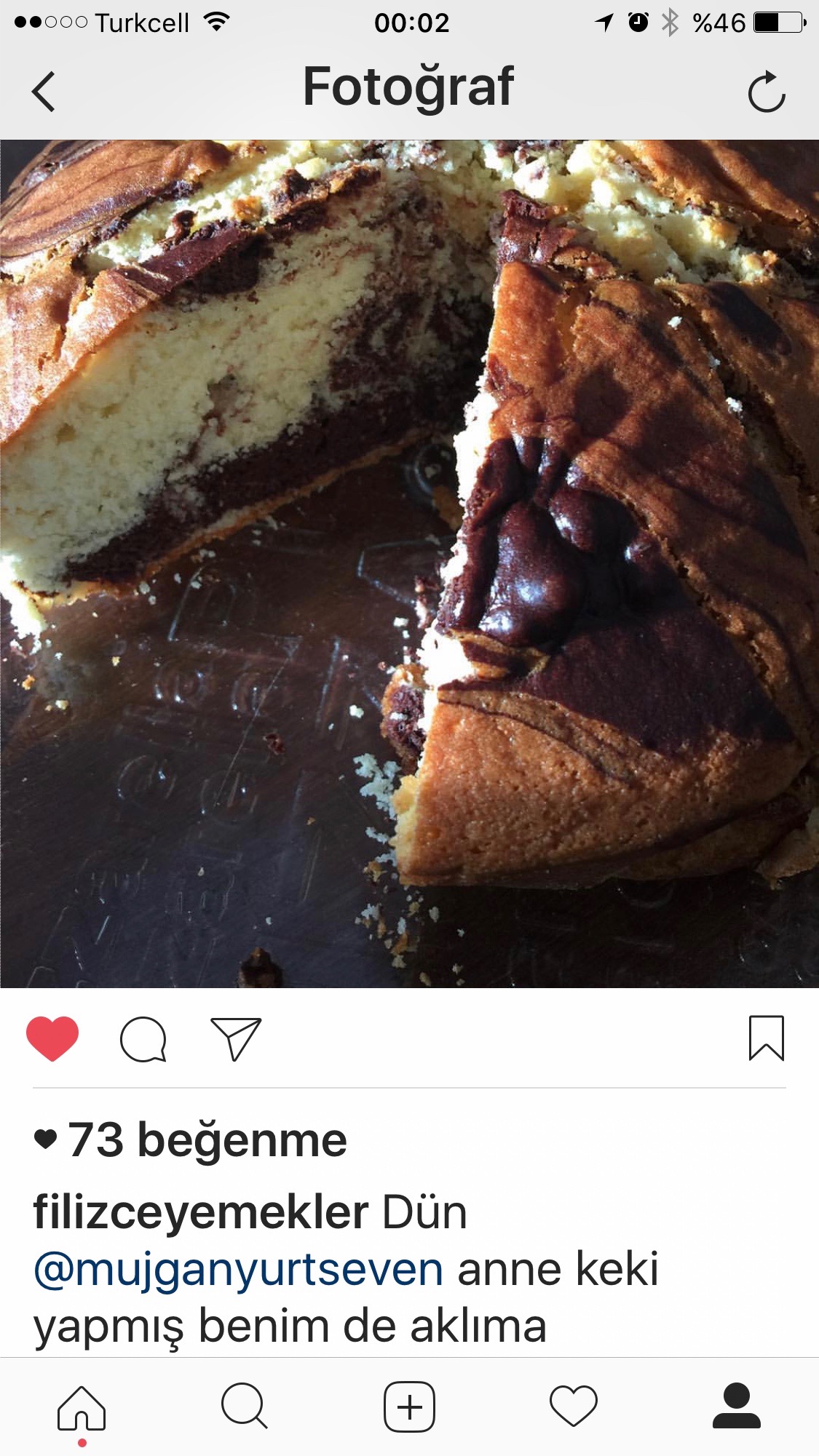Share the post via the paper plane icon
This screenshot has width=819, height=1456.
[236, 1038]
